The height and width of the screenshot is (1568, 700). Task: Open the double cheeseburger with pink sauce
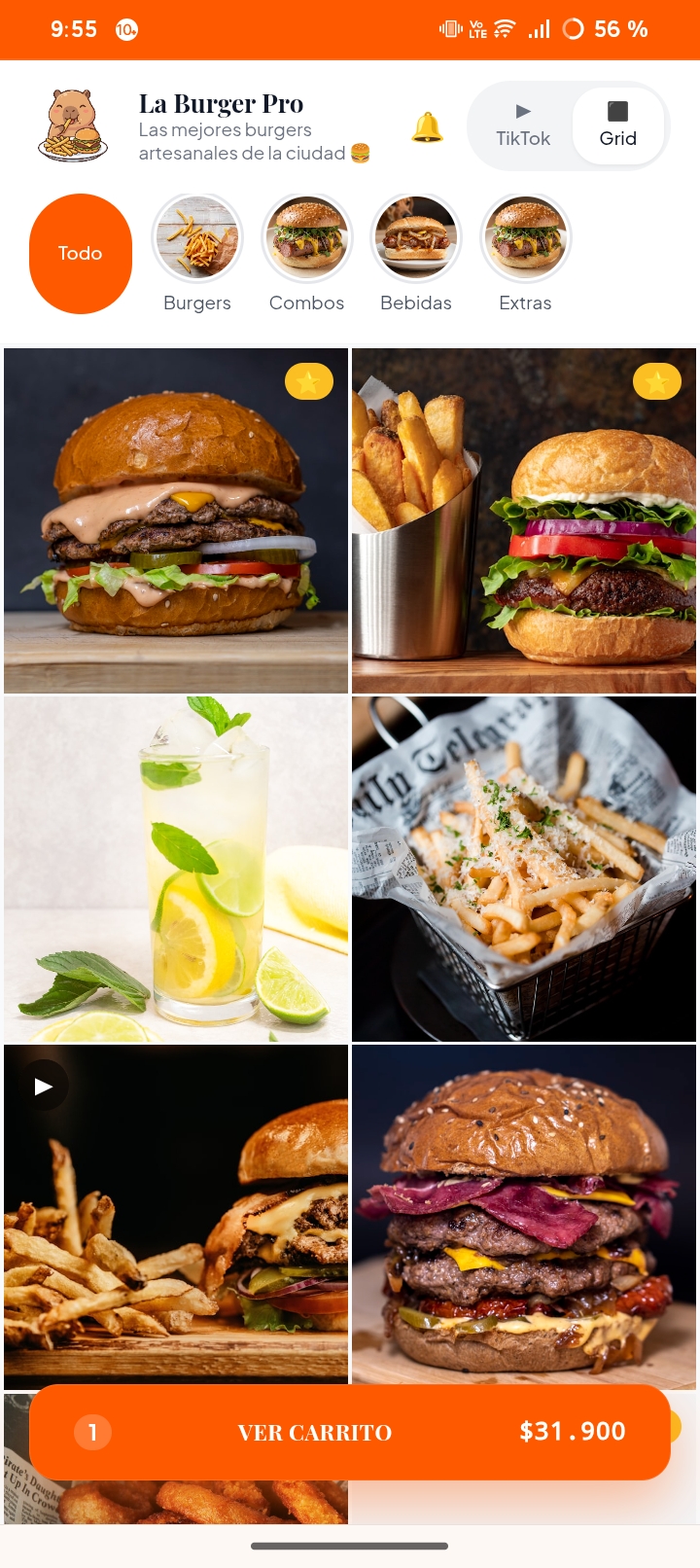click(176, 520)
